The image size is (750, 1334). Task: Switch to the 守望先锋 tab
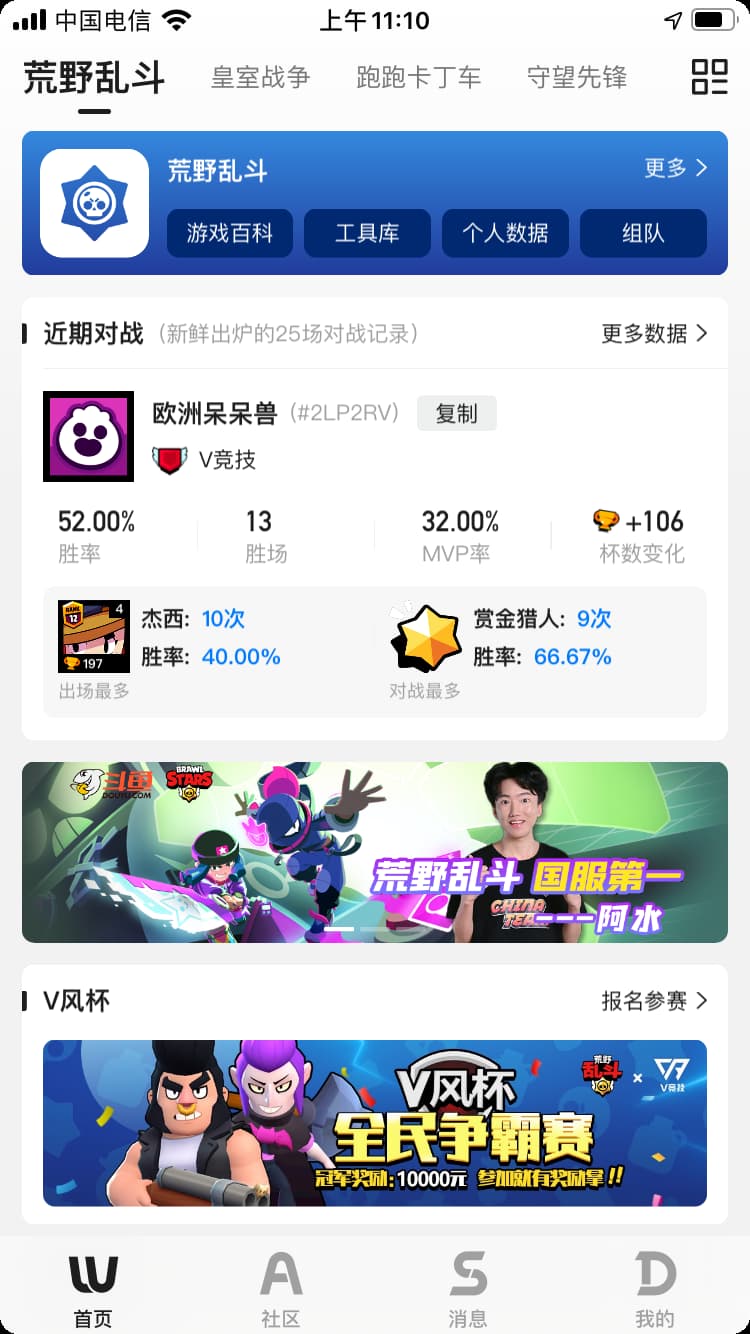pyautogui.click(x=577, y=78)
